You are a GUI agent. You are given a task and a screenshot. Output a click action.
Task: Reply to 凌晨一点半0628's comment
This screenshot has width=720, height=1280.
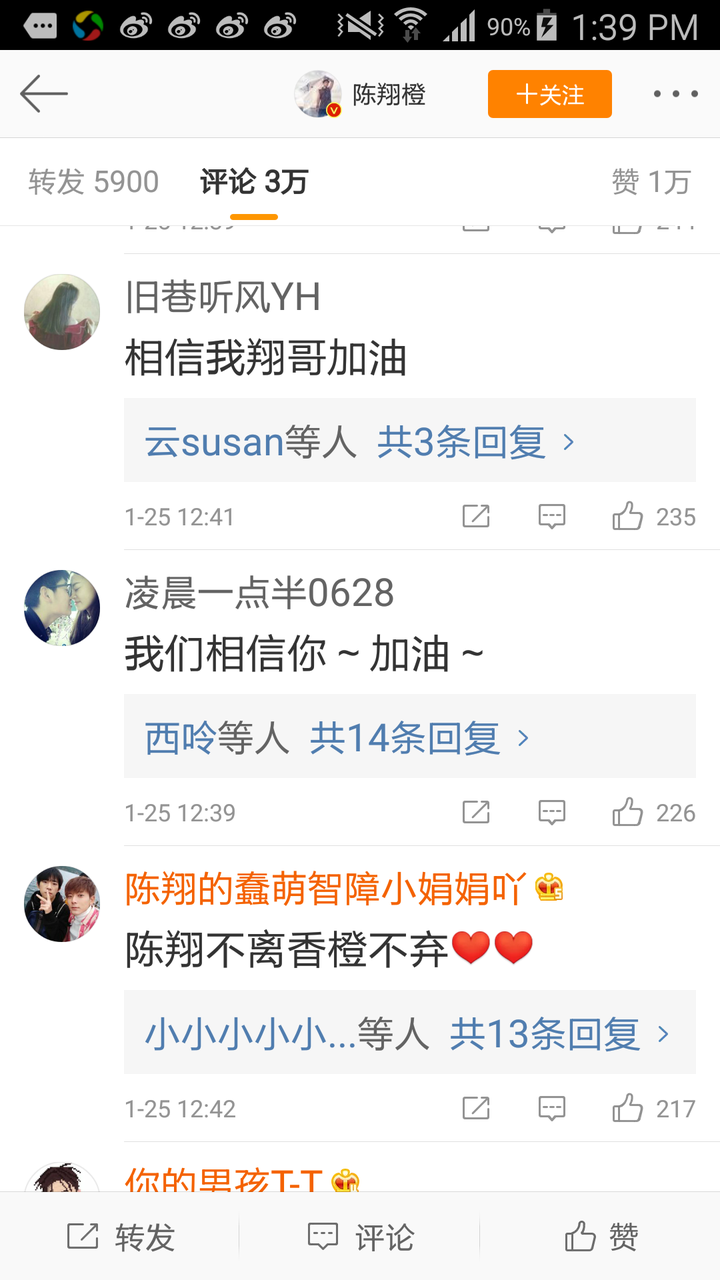pos(551,813)
